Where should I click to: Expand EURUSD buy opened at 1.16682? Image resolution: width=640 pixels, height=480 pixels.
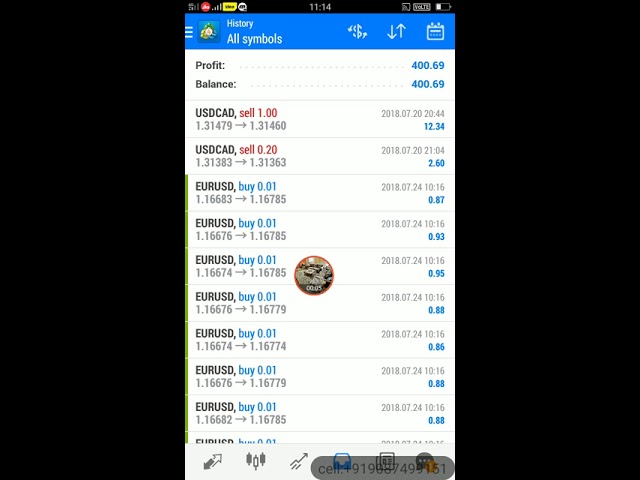(x=320, y=413)
